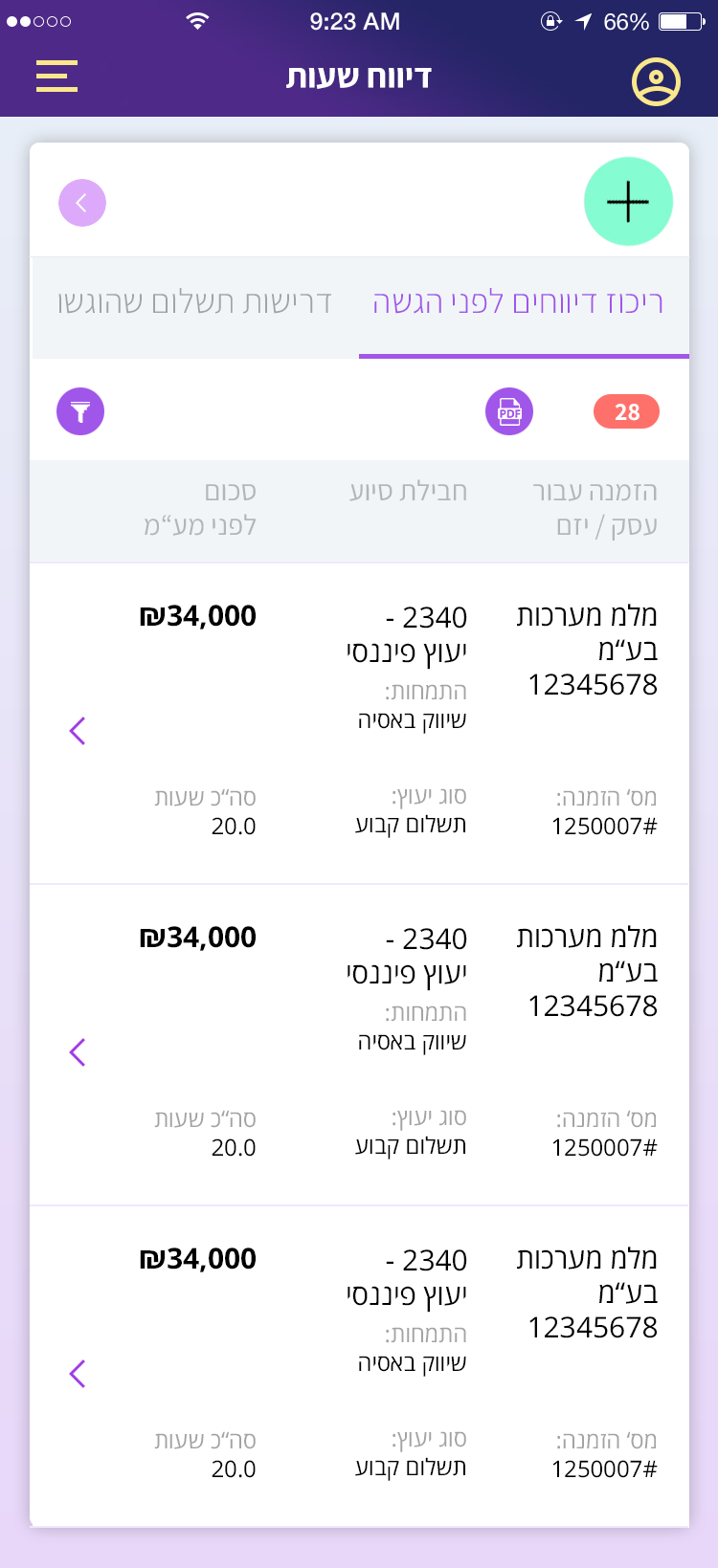Select the ריכוז דיווחים לפני הגשה tab

tap(518, 303)
